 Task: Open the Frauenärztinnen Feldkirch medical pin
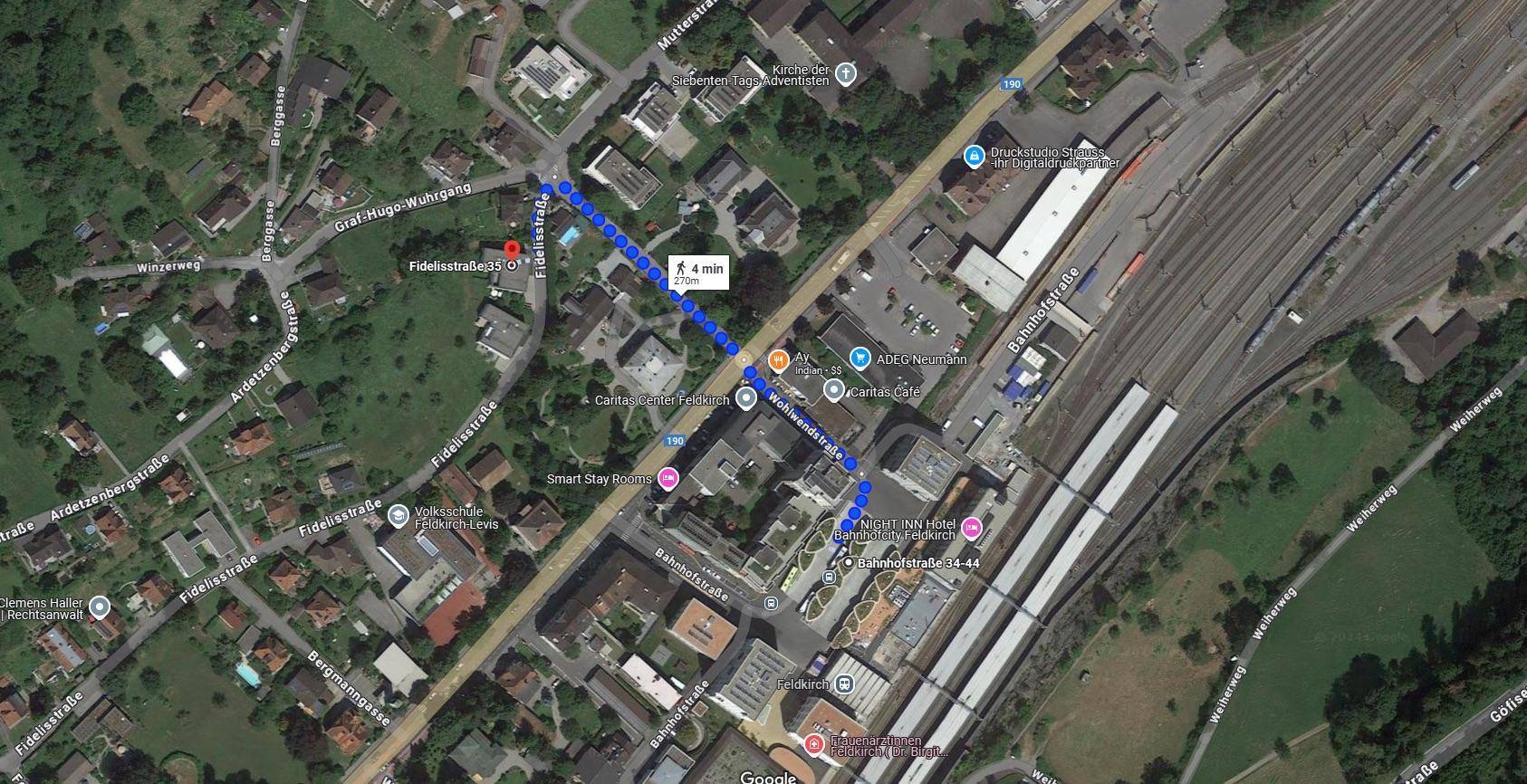814,744
